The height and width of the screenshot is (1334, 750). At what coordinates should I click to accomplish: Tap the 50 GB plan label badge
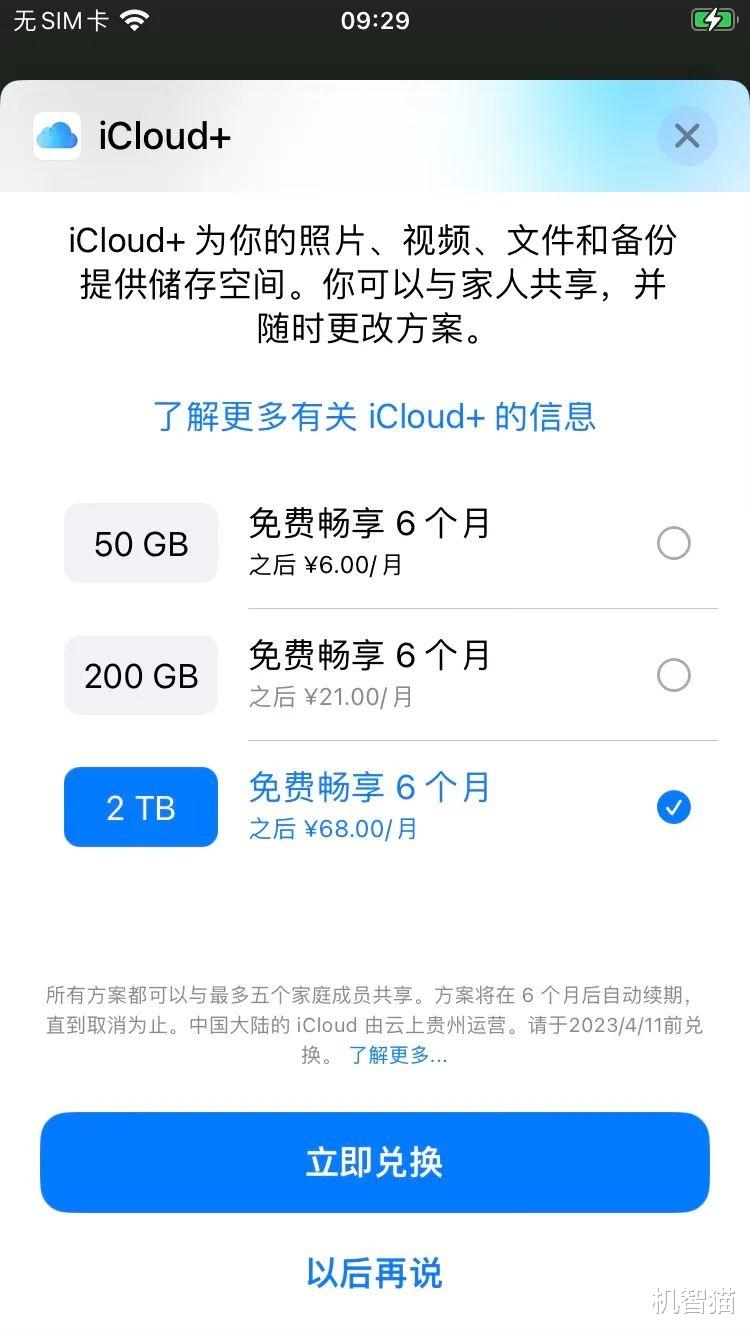[140, 543]
